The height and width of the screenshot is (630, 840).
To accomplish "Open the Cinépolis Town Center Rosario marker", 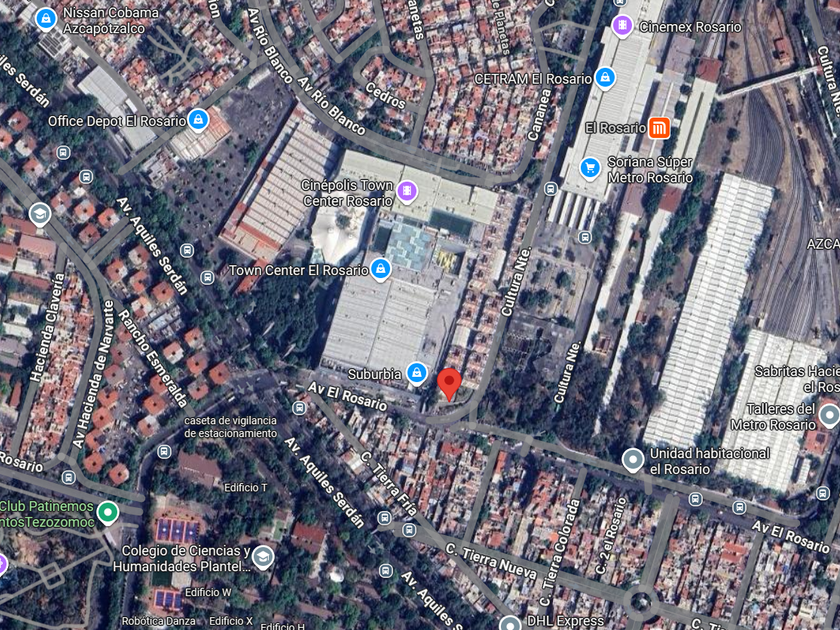I will tap(407, 192).
